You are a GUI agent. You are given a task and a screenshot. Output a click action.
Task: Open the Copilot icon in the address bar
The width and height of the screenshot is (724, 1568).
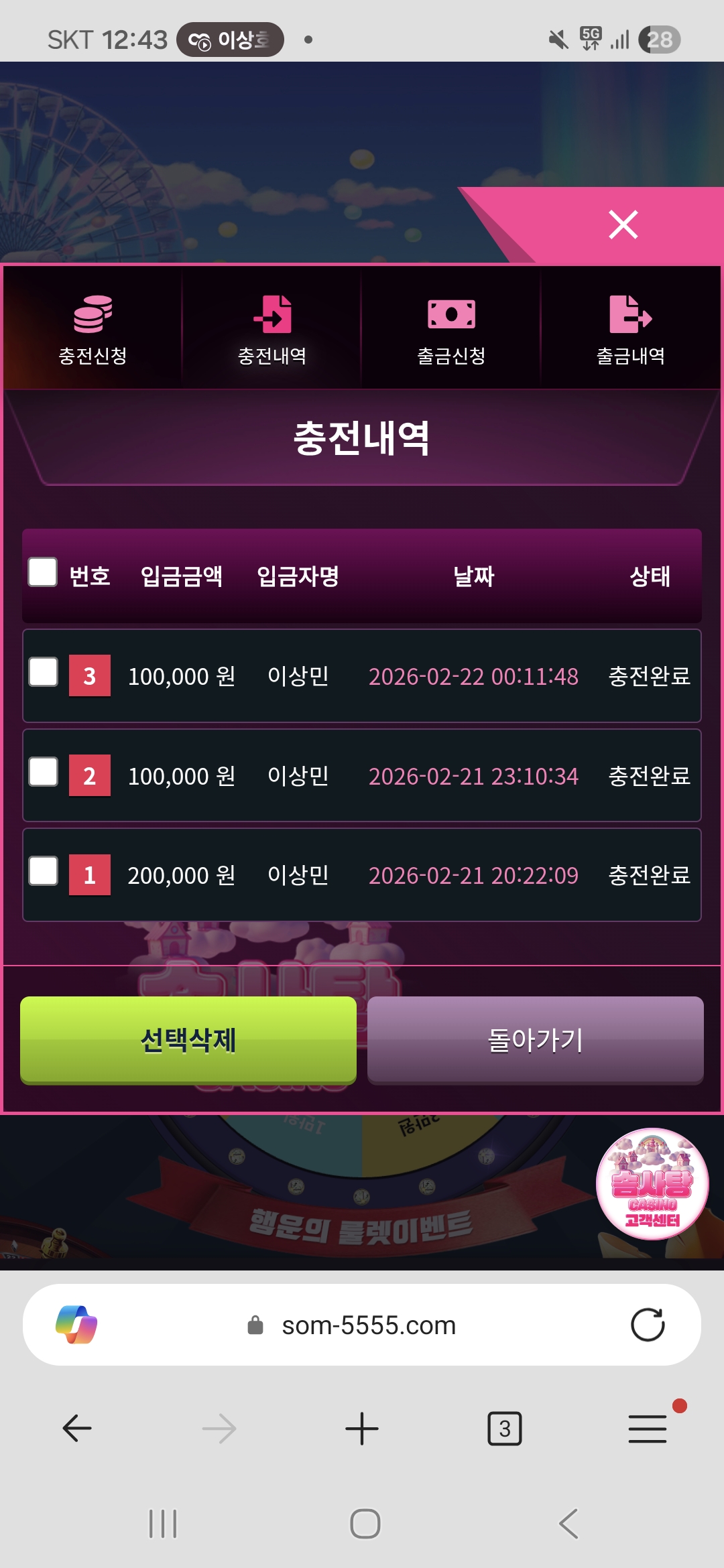pyautogui.click(x=76, y=1325)
